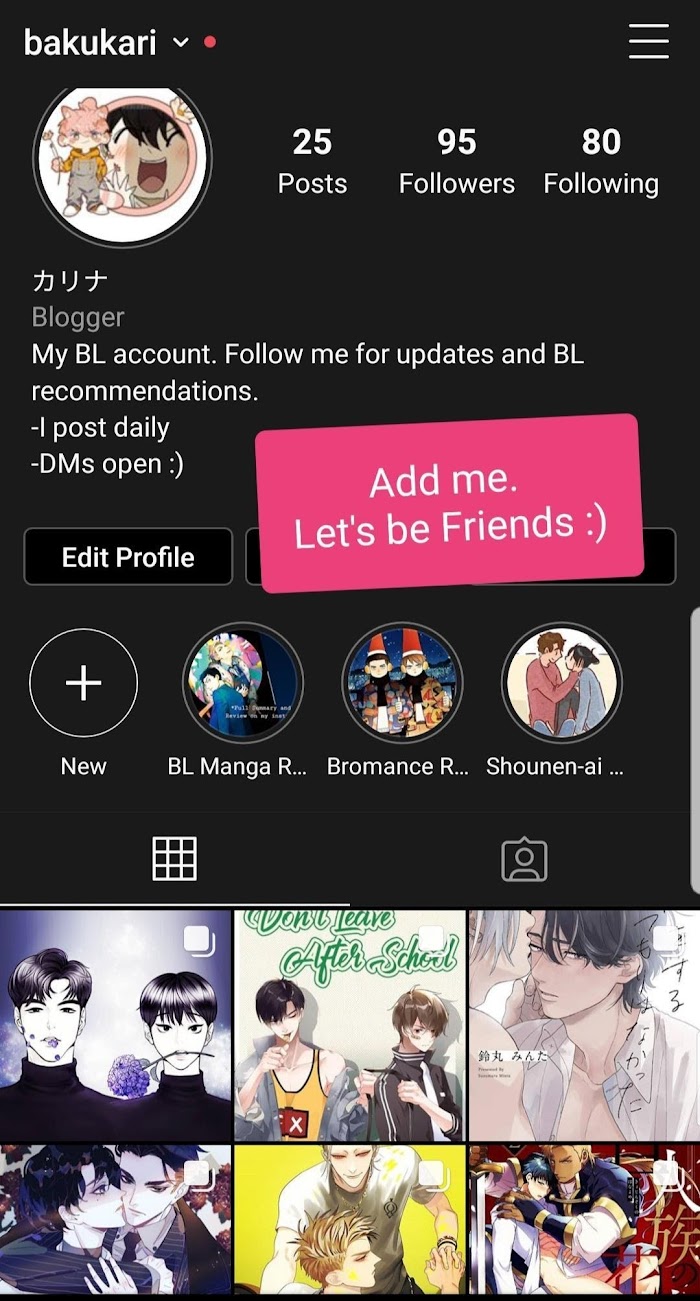Tap the Edit Profile button
Image resolution: width=700 pixels, height=1301 pixels.
[128, 557]
